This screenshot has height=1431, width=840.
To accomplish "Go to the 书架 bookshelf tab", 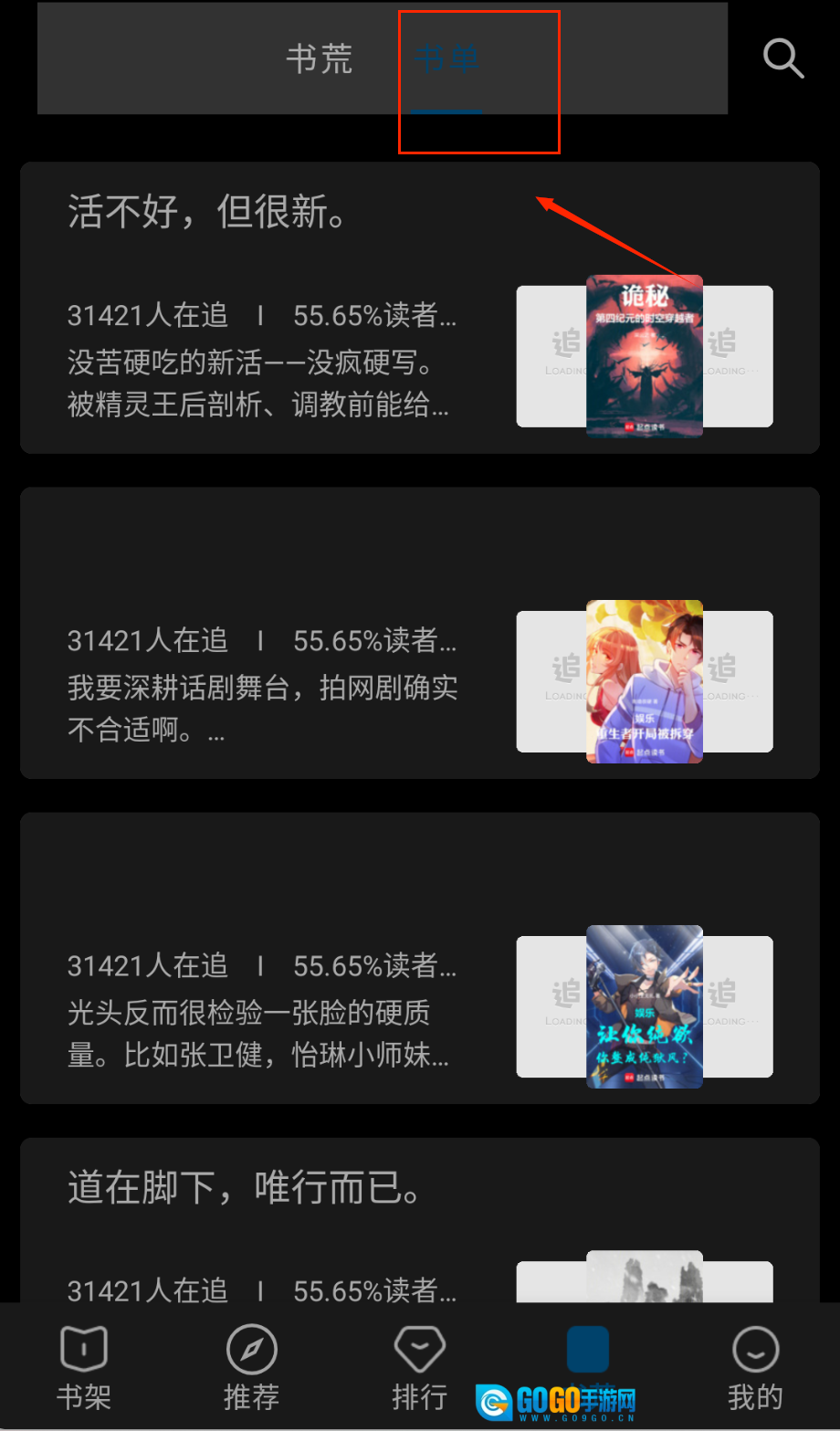I will click(84, 1367).
